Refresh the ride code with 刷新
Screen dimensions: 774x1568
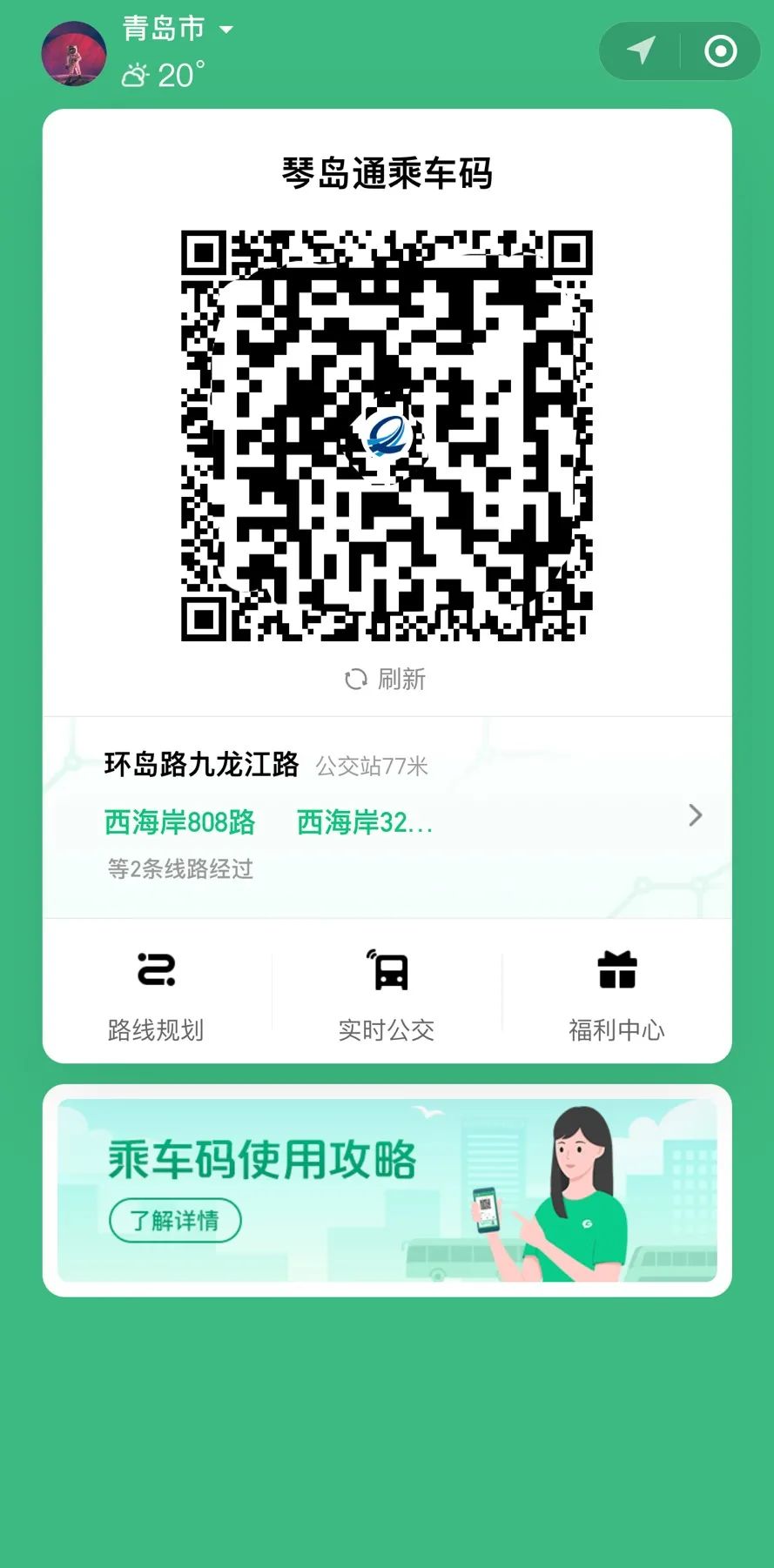point(386,679)
